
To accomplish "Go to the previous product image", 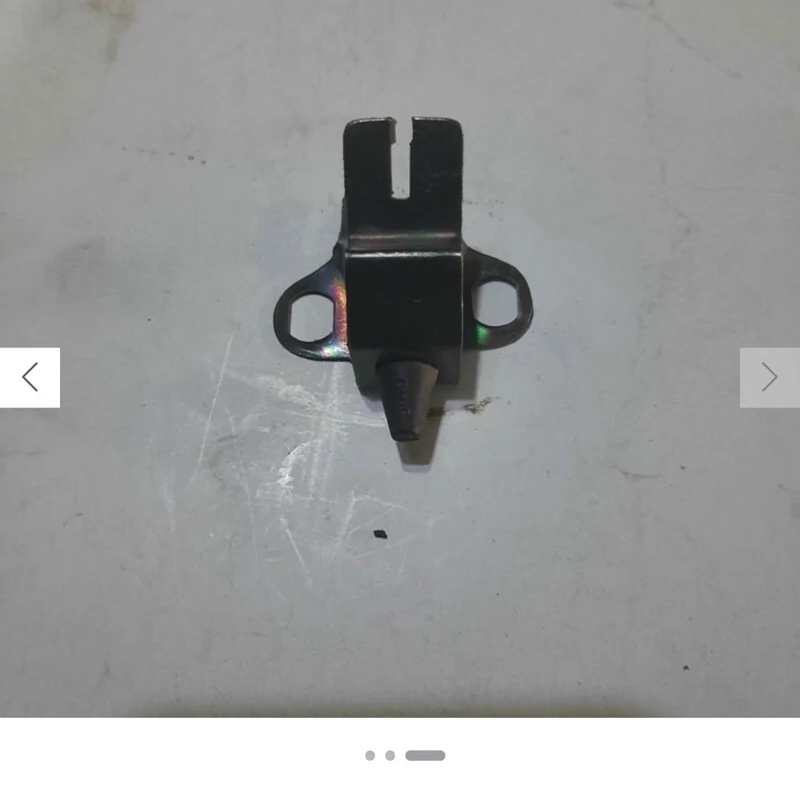I will (x=30, y=377).
